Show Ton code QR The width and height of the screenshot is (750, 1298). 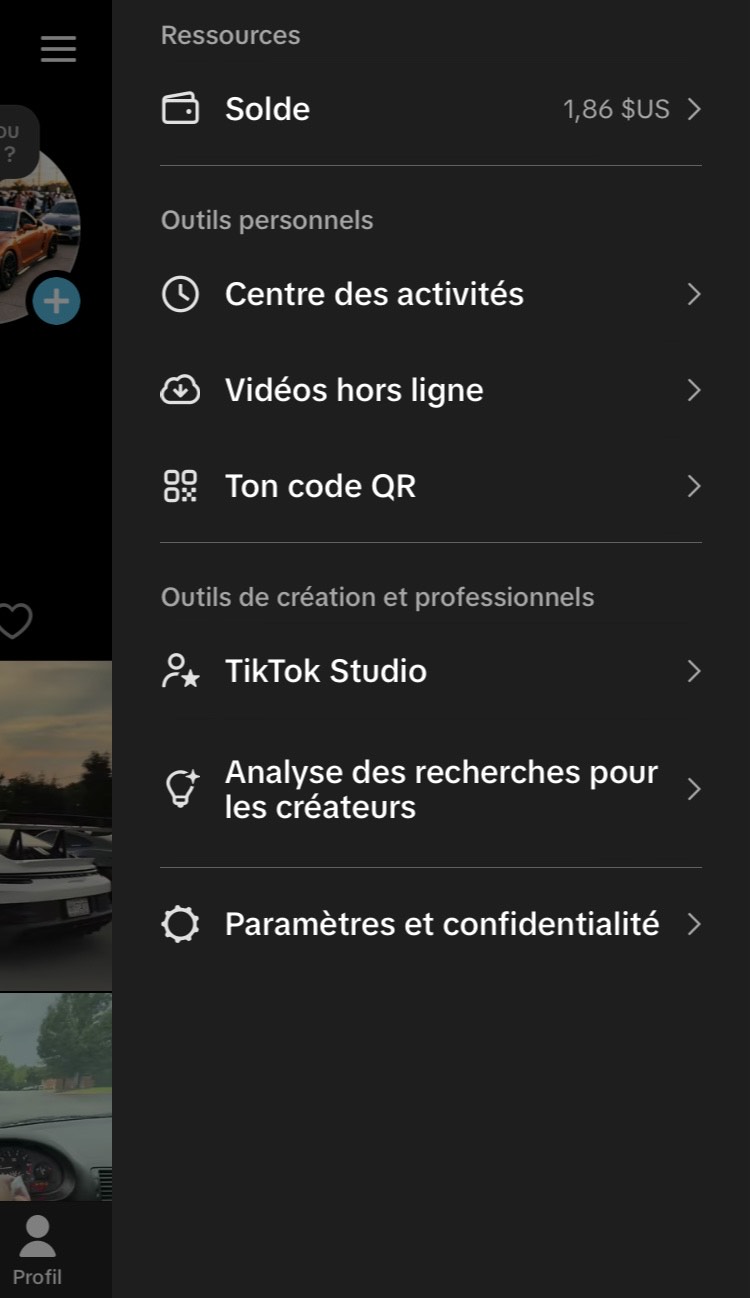click(x=431, y=486)
